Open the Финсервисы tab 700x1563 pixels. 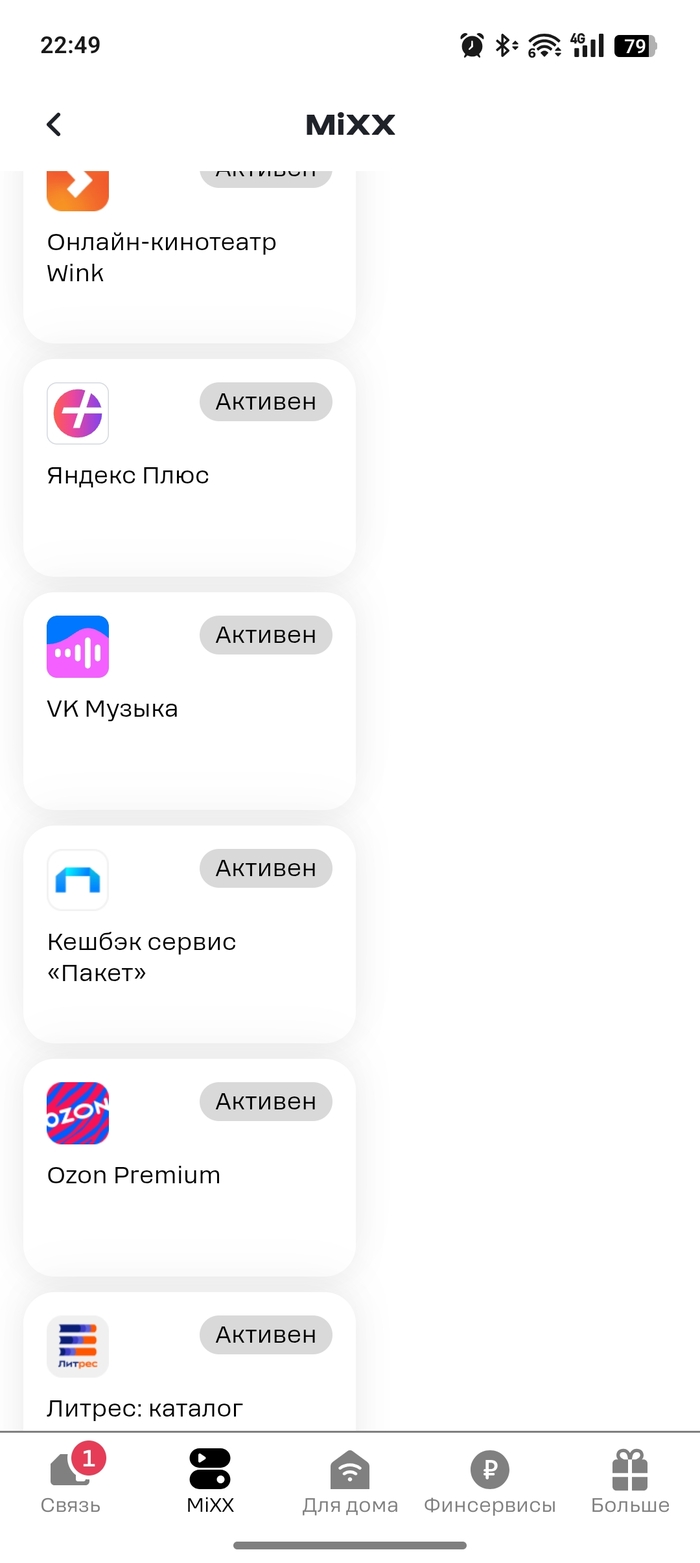490,1482
